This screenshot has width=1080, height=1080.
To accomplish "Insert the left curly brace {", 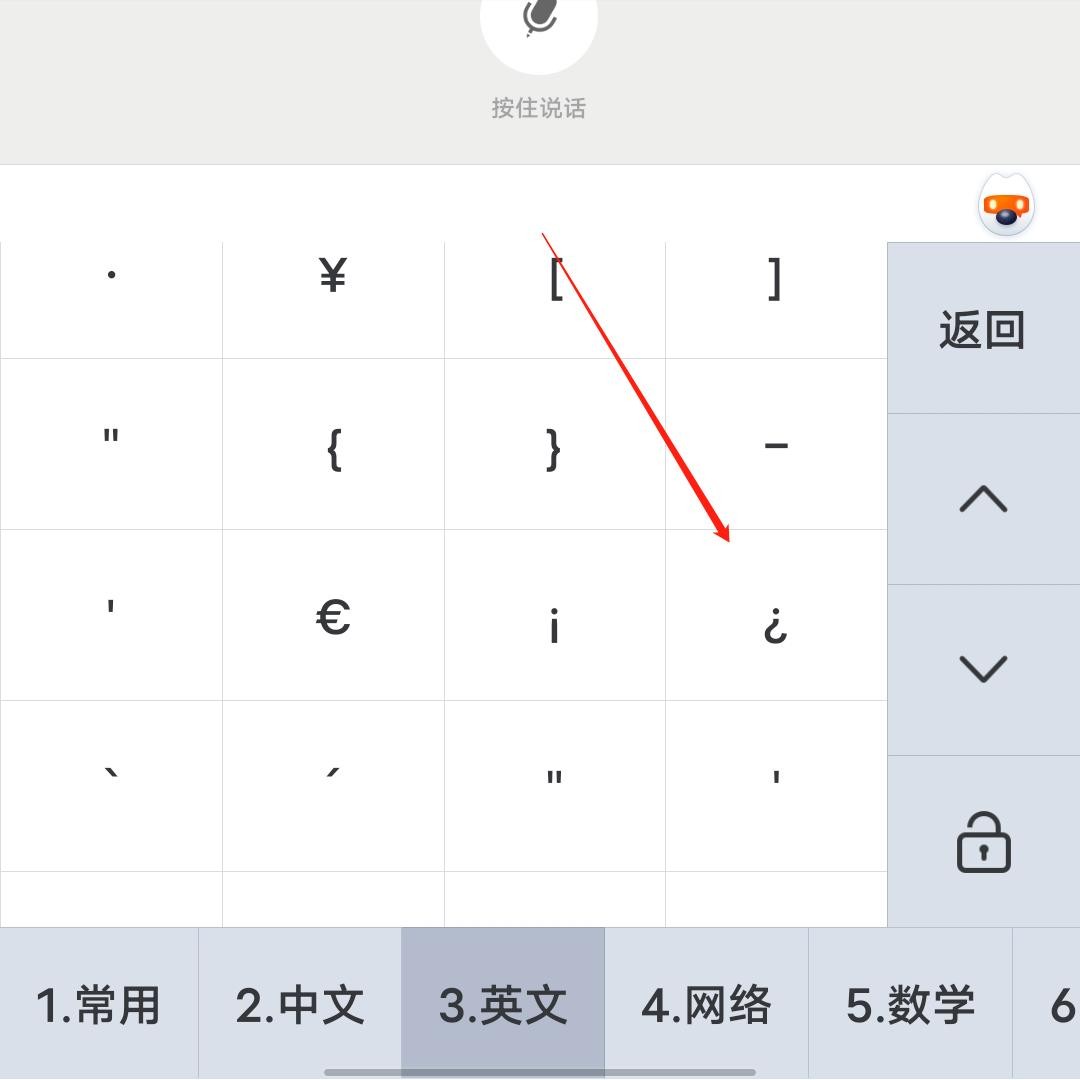I will coord(333,445).
